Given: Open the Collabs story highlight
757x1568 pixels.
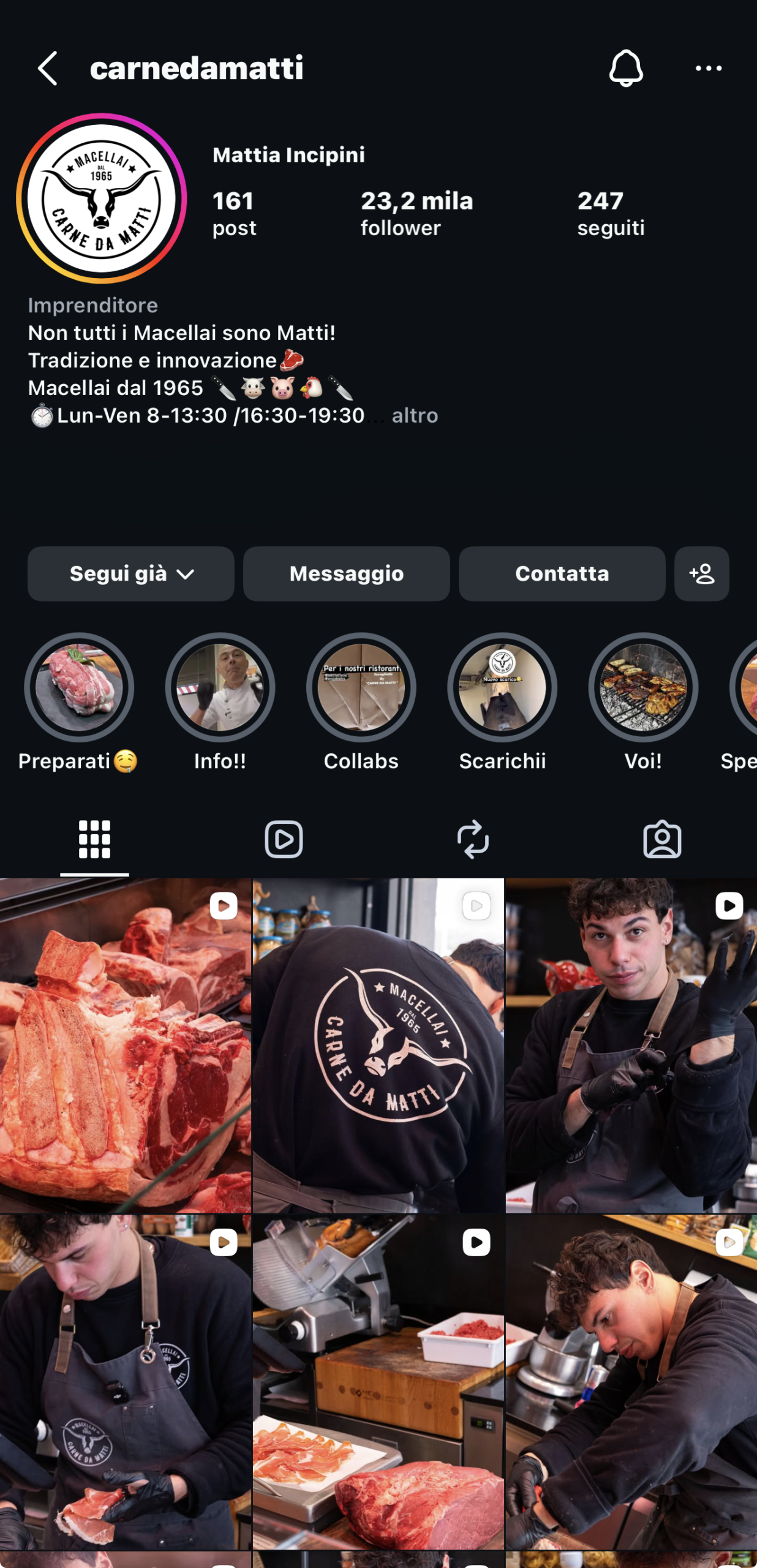Looking at the screenshot, I should (361, 687).
